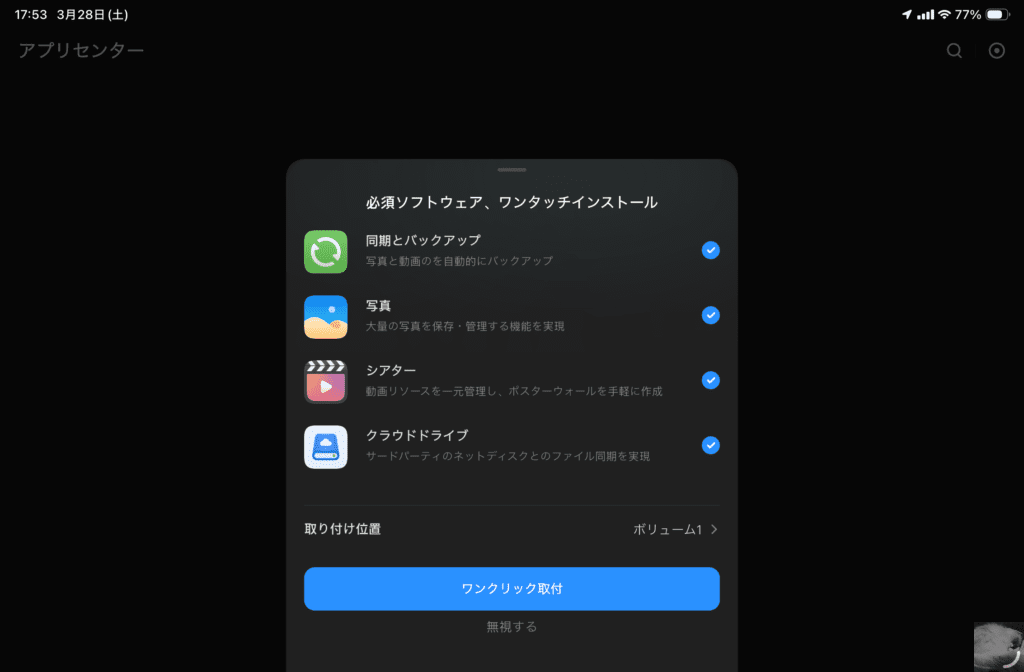Deselect the シアター app checkbox
1024x672 pixels.
point(710,380)
